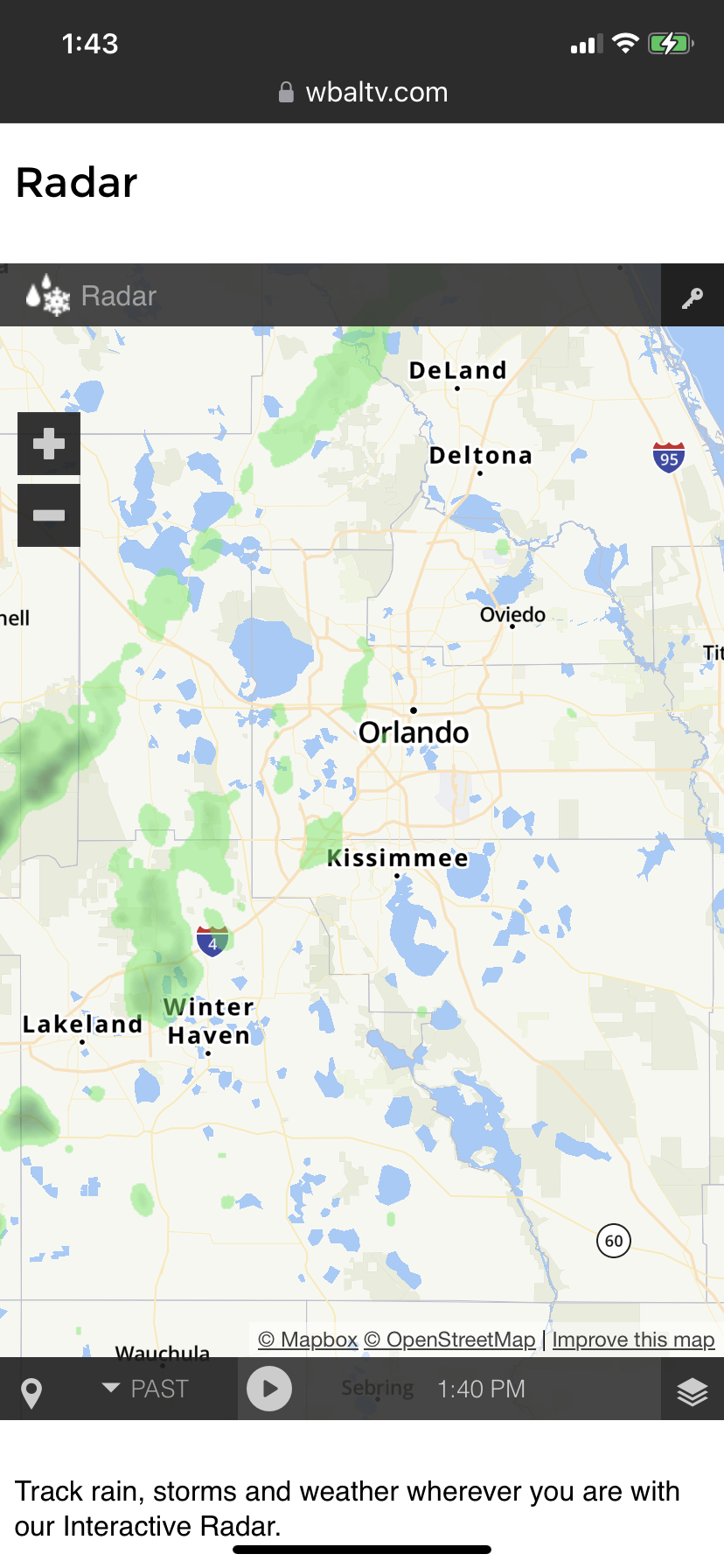Tap the wbaltv.com address bar
The image size is (724, 1568).
(x=362, y=92)
